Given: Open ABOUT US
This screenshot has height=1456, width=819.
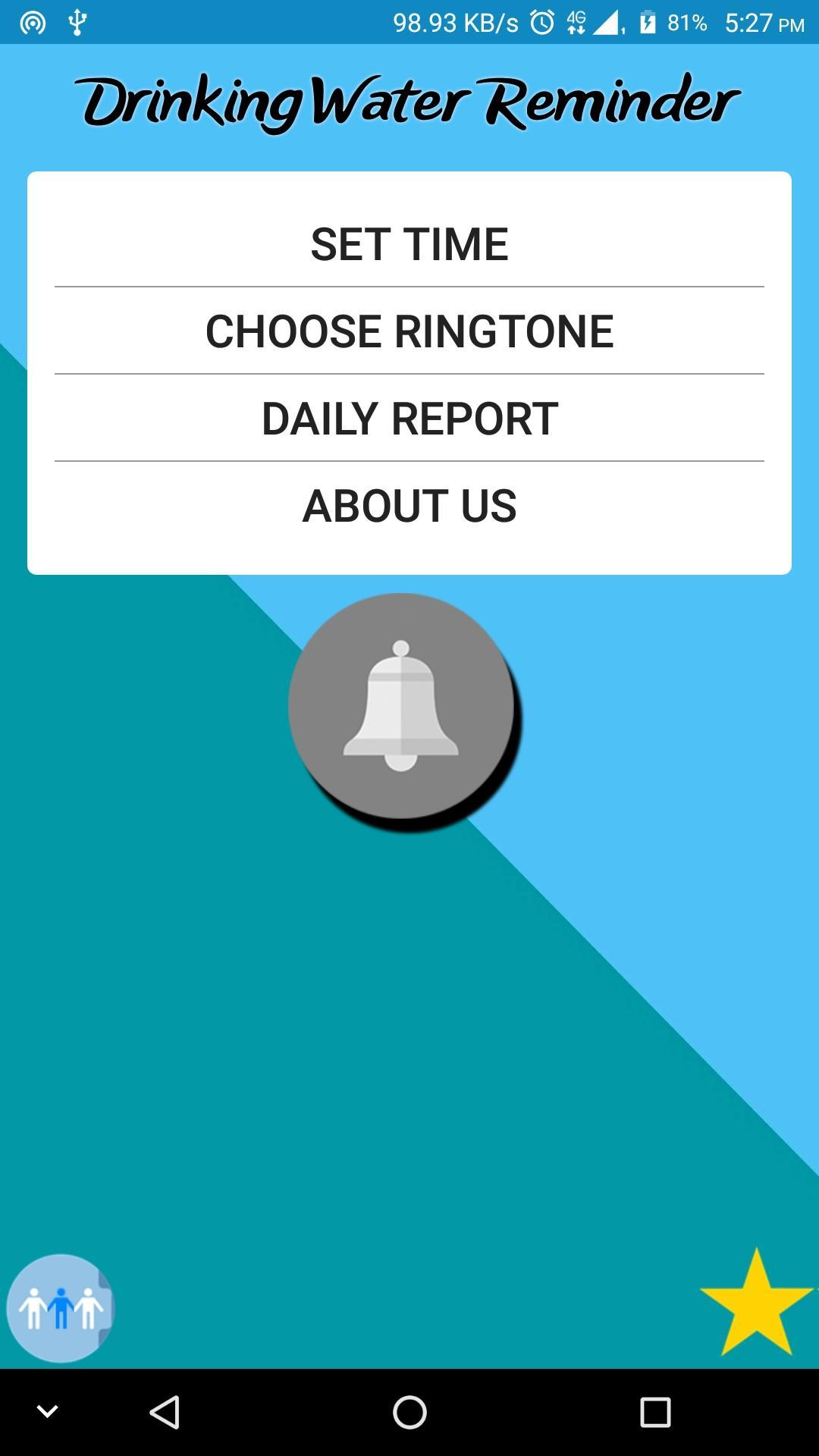Looking at the screenshot, I should [x=409, y=506].
